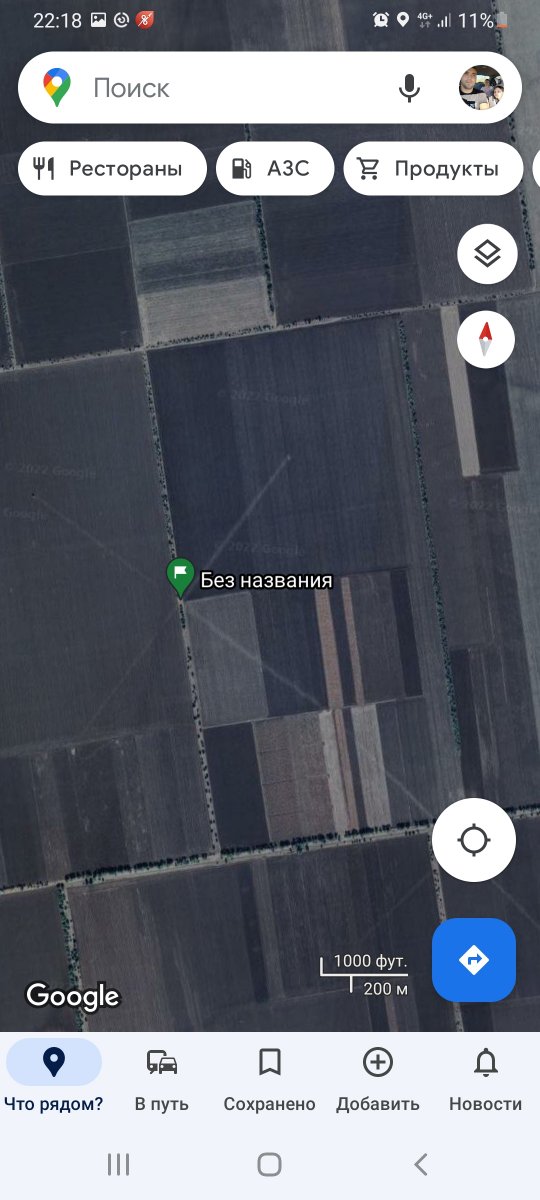540x1200 pixels.
Task: Open the account profile picture
Action: (x=481, y=88)
